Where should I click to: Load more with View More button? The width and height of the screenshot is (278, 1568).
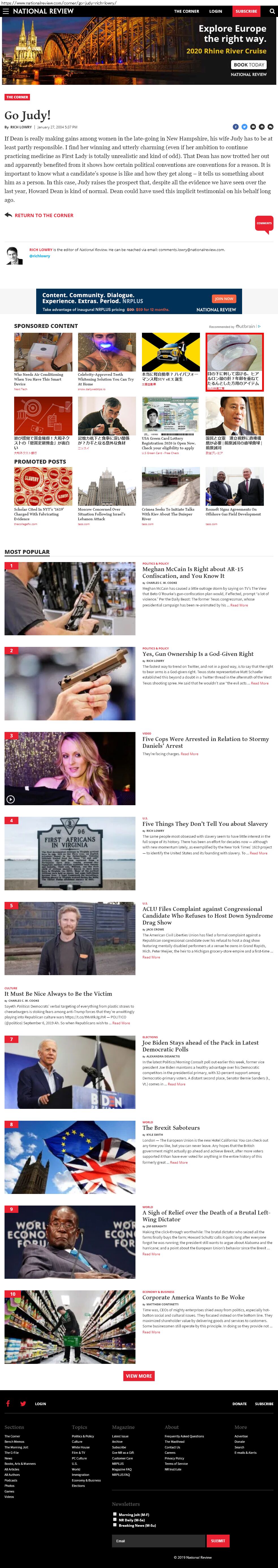pyautogui.click(x=139, y=1376)
